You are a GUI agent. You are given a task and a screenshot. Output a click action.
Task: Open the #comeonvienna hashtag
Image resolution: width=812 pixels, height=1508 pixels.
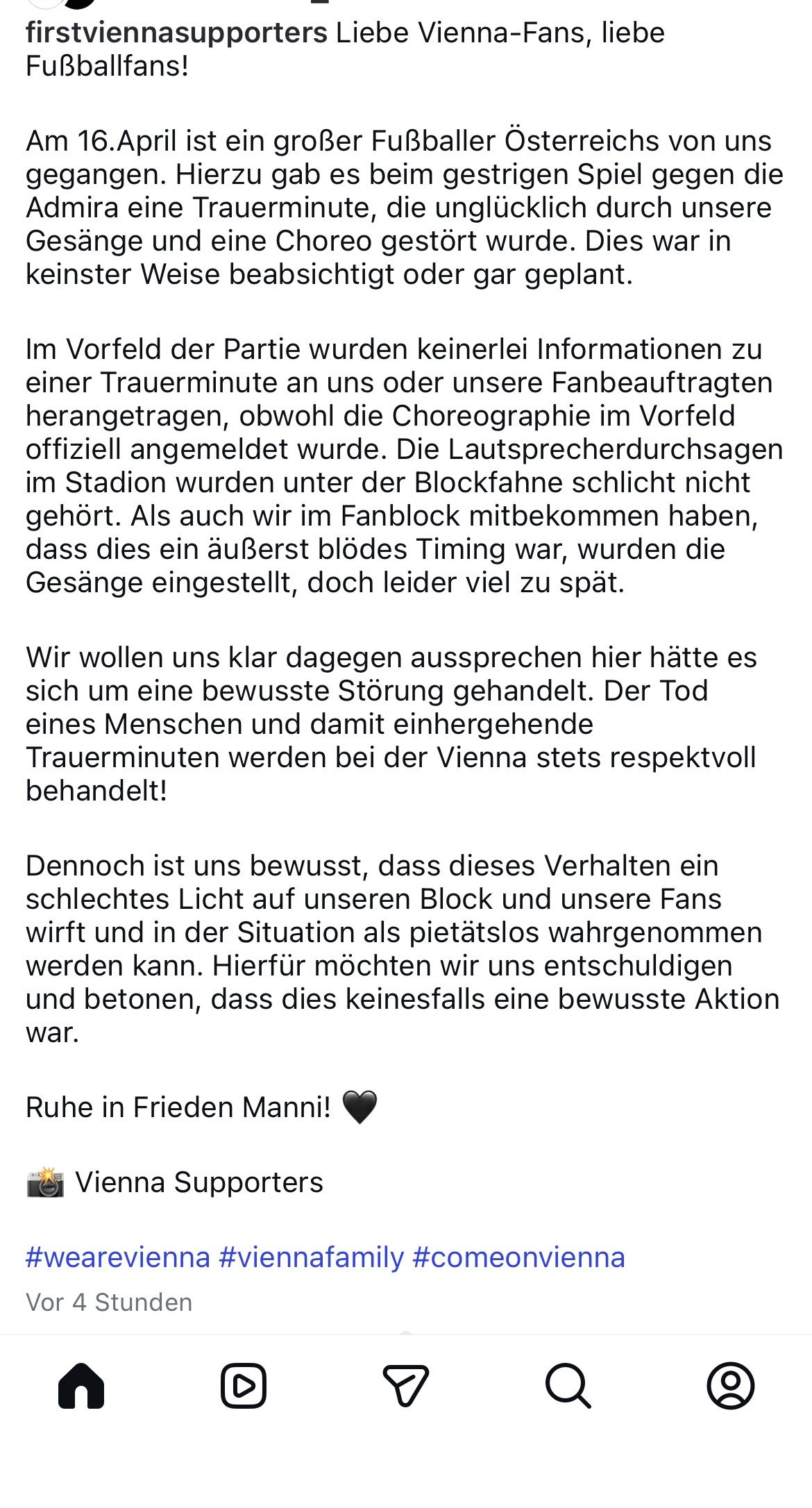tap(518, 1257)
